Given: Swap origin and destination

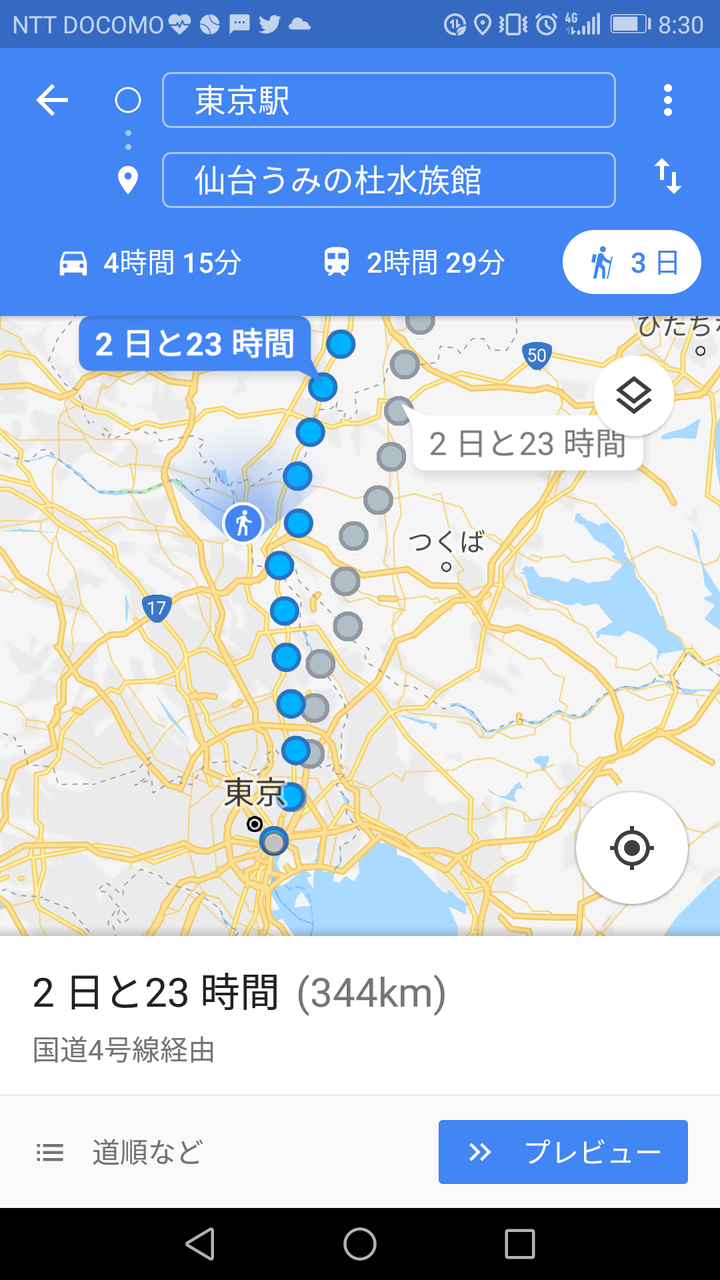Looking at the screenshot, I should 667,177.
